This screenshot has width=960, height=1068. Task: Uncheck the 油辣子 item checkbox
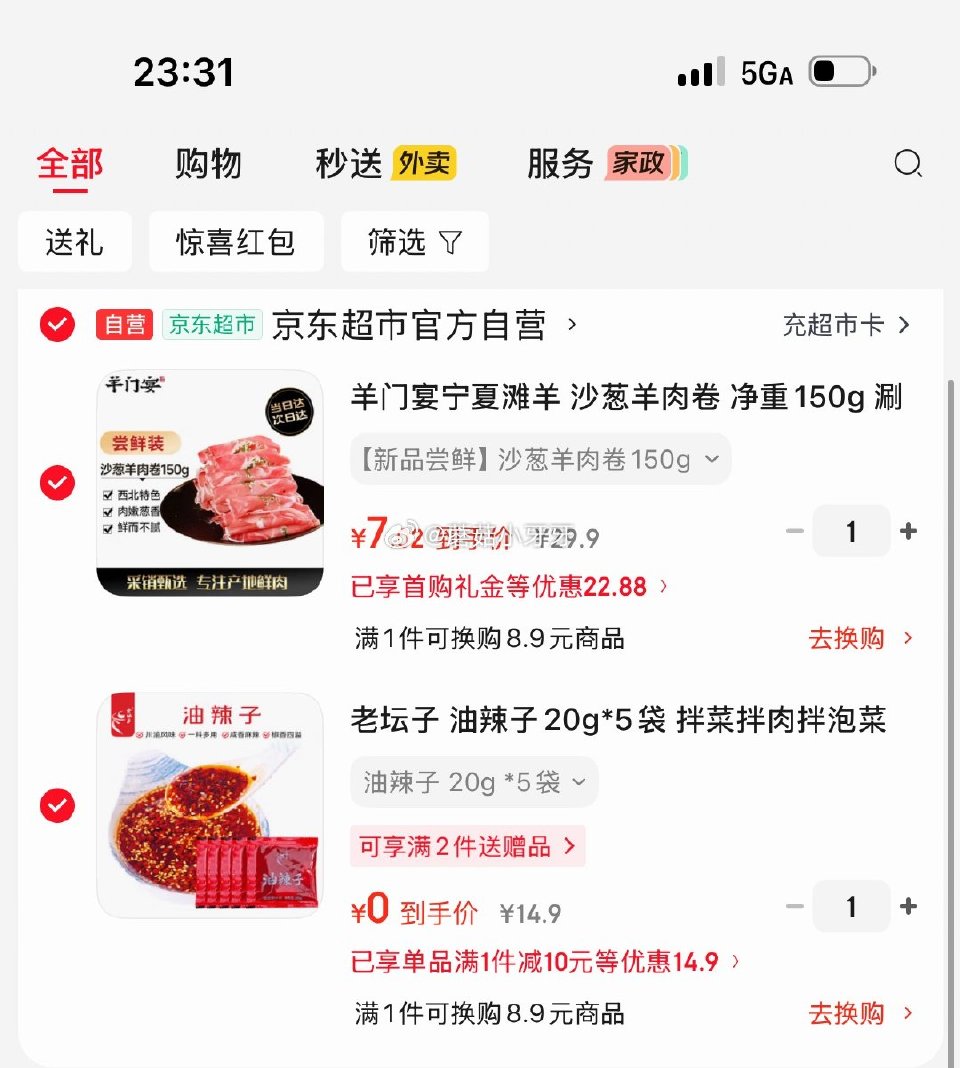coord(57,806)
